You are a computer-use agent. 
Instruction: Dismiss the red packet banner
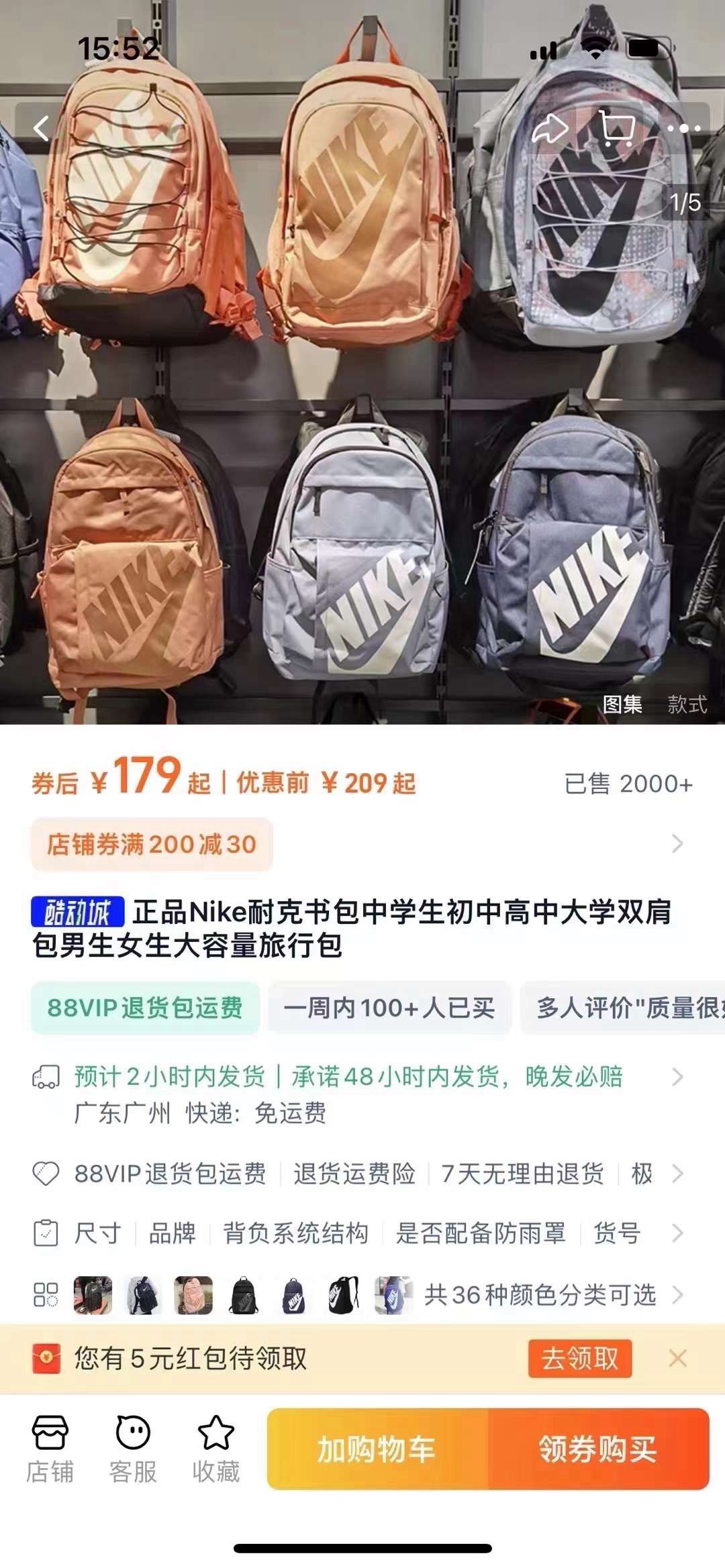(677, 1359)
